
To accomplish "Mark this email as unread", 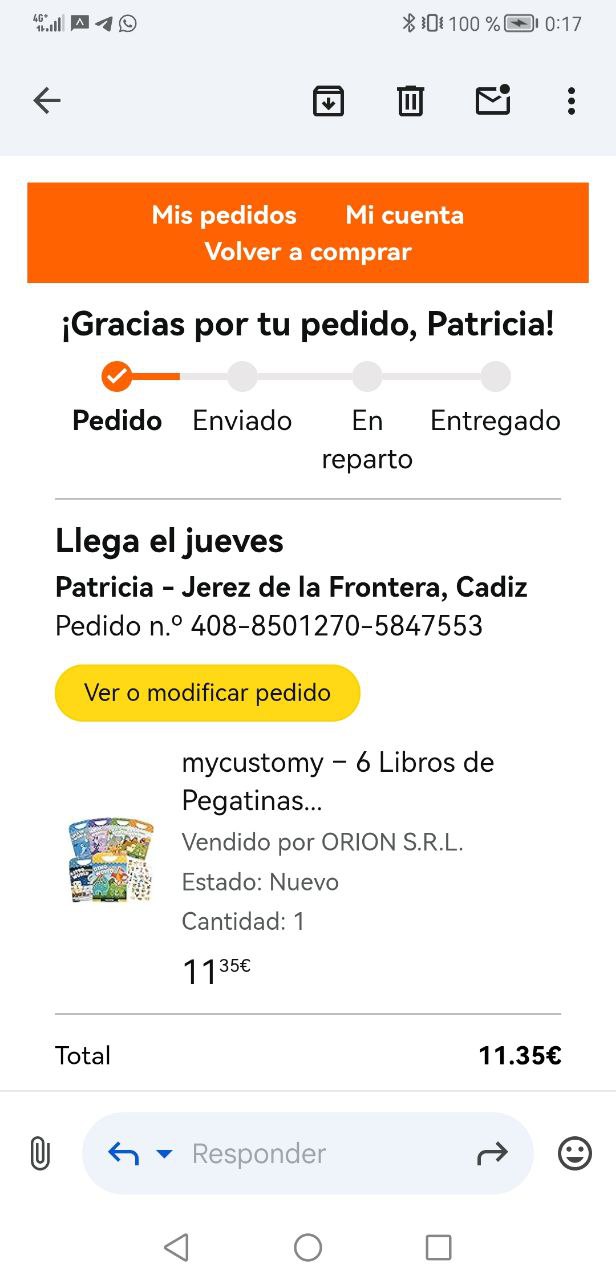I will [493, 100].
